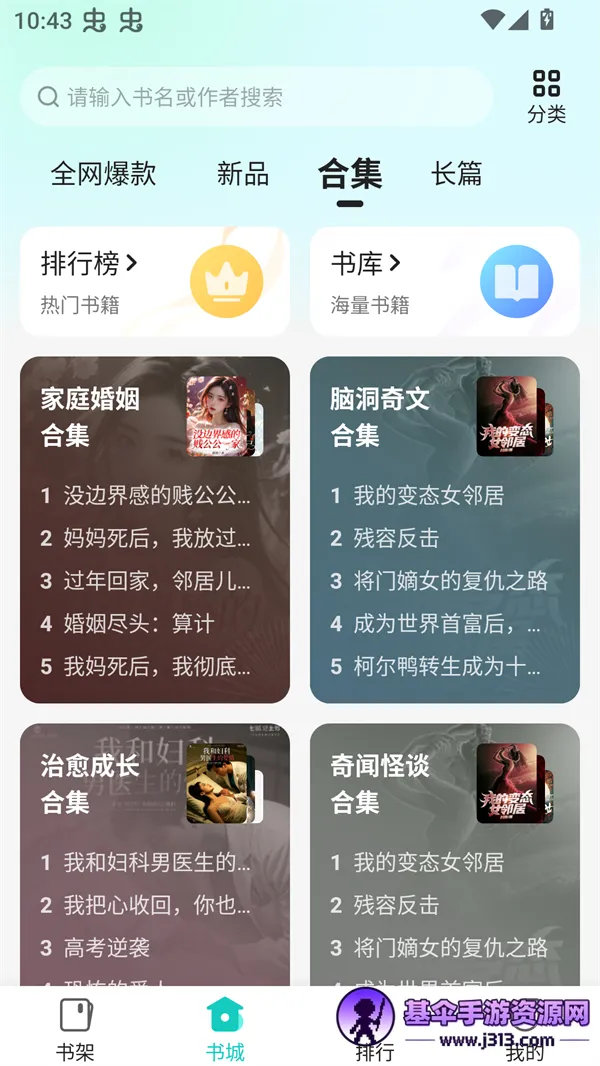
Task: Open the 书库 library card
Action: coord(445,281)
